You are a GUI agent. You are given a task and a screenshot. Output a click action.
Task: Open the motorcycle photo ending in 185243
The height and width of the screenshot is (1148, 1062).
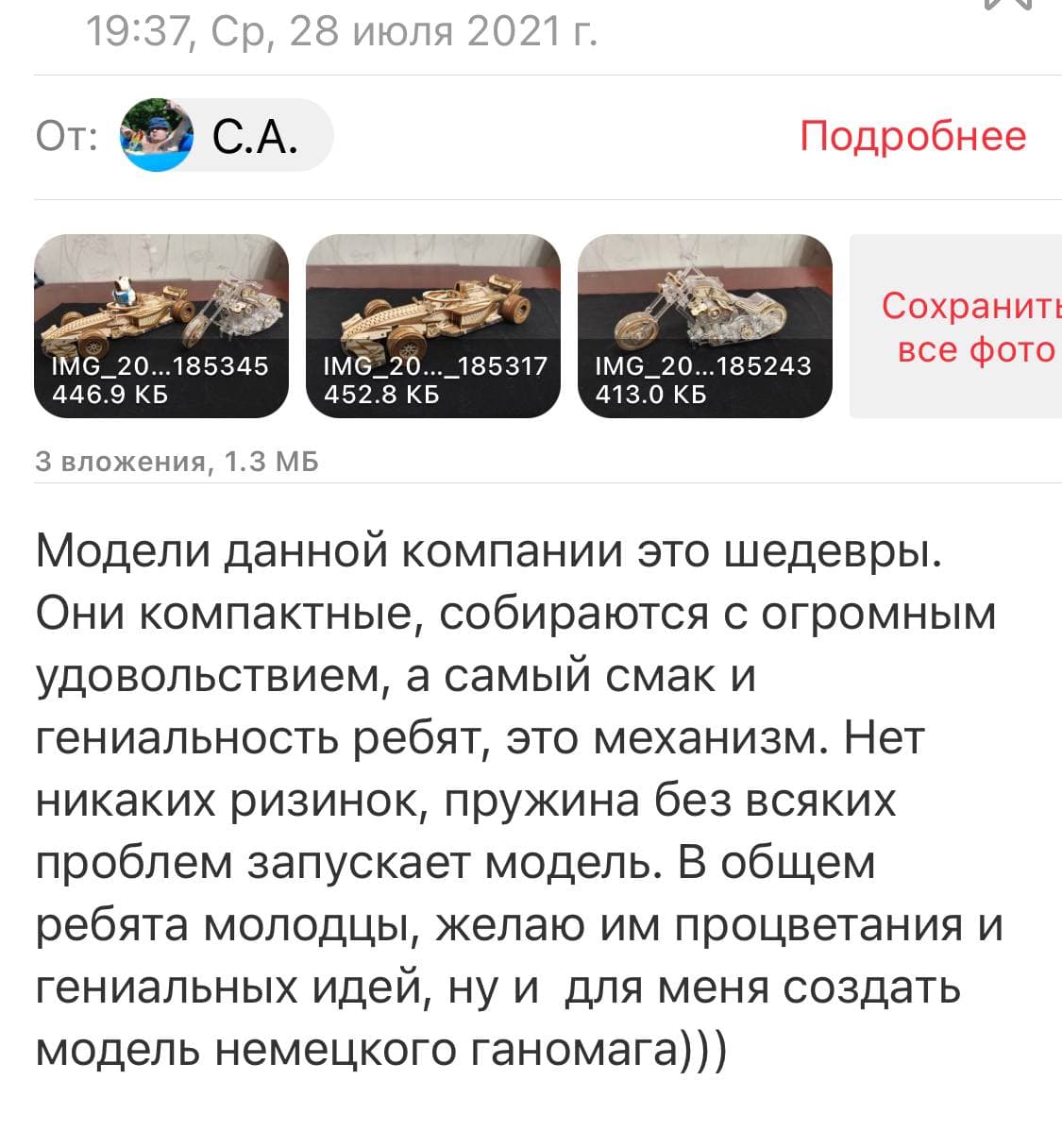[x=704, y=325]
